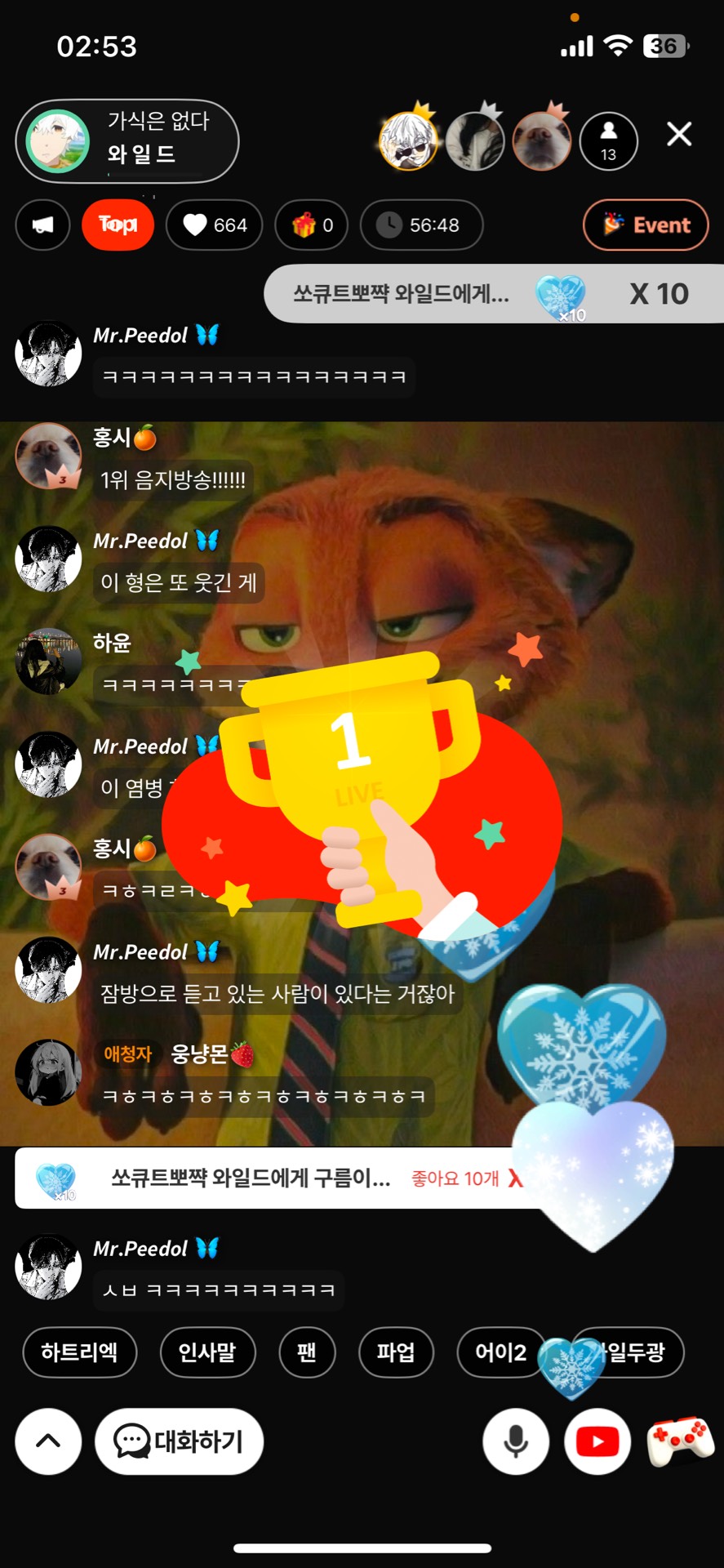The width and height of the screenshot is (724, 1568).
Task: Close the live broadcast screen
Action: 678,134
